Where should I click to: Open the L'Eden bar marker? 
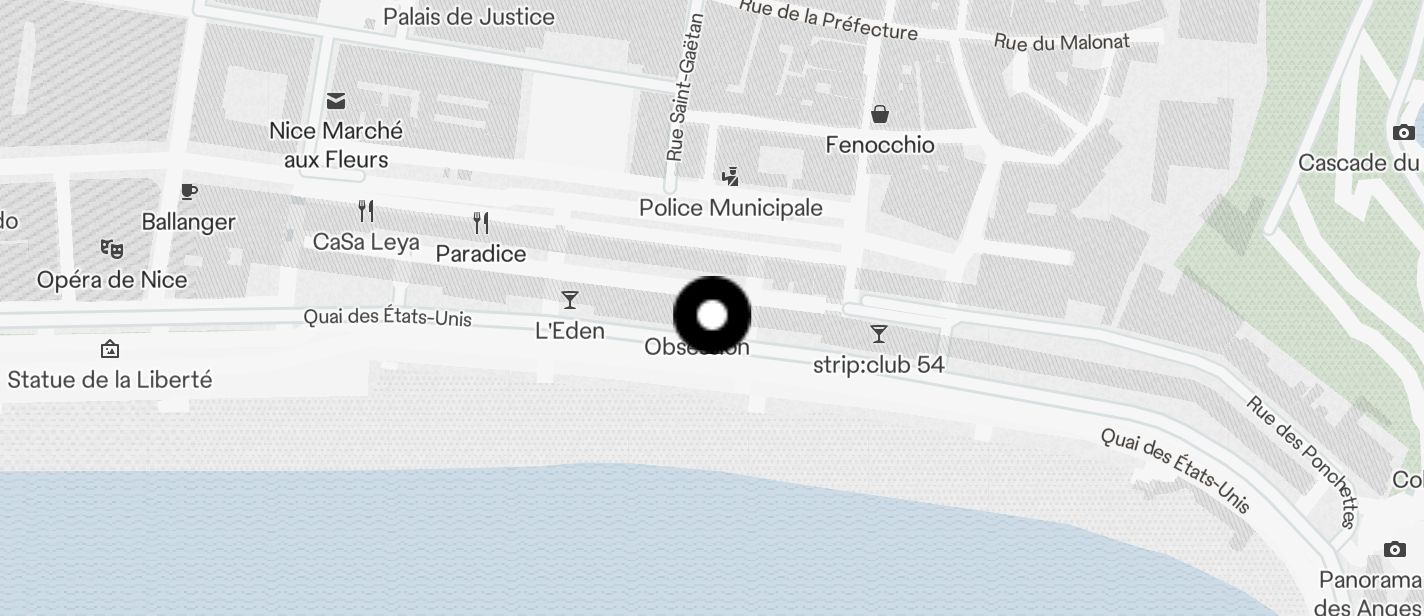[x=570, y=300]
